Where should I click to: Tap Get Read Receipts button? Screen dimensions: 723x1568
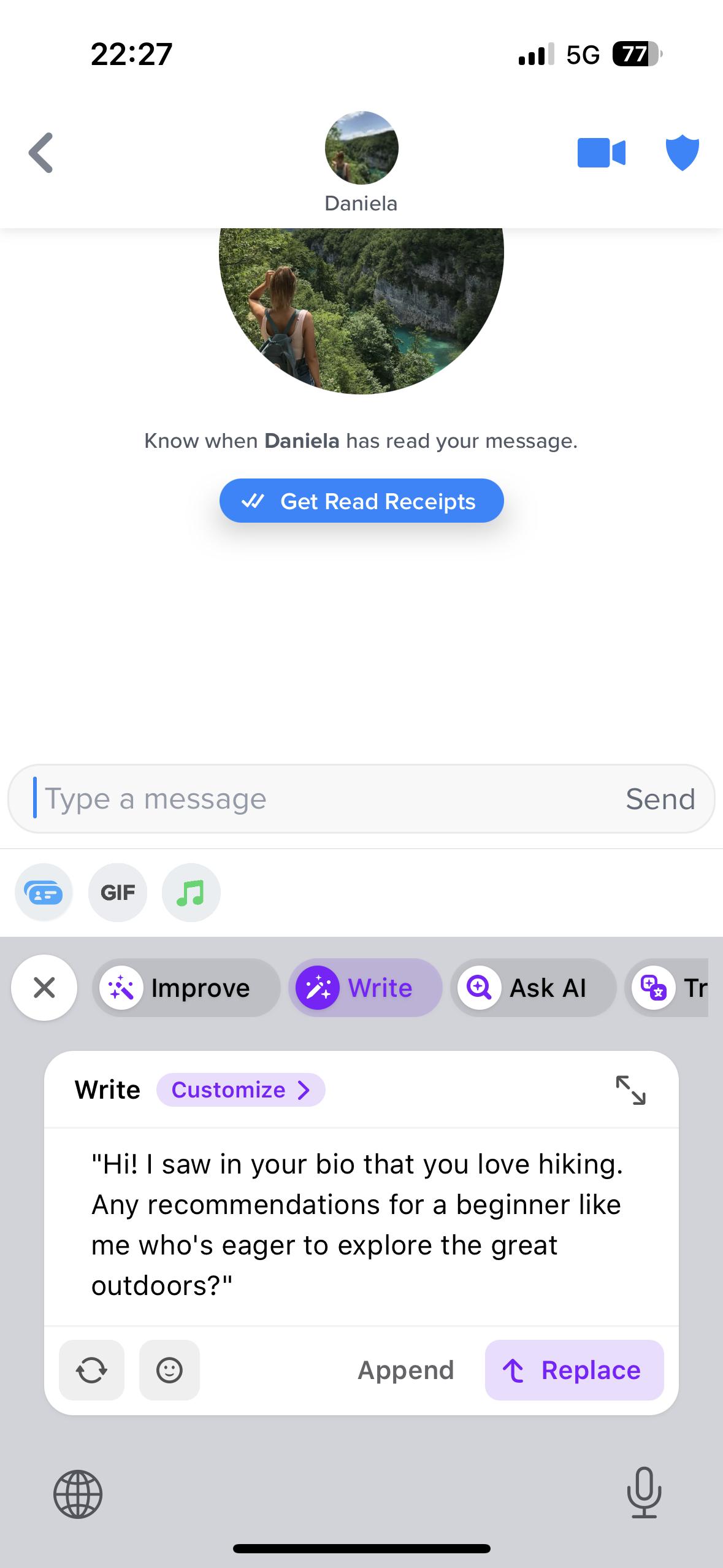pyautogui.click(x=361, y=501)
